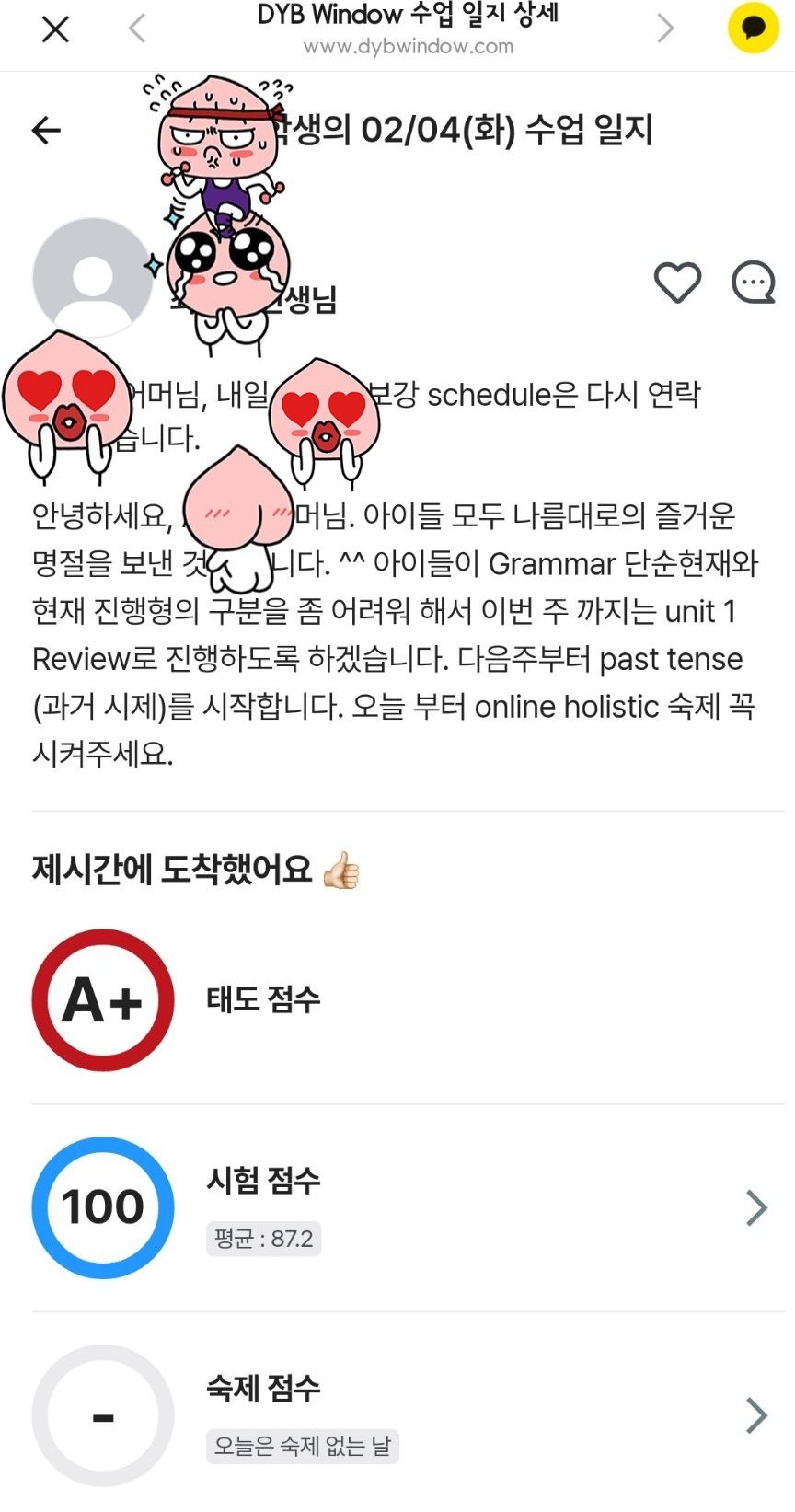Go to previous web page

tap(137, 29)
